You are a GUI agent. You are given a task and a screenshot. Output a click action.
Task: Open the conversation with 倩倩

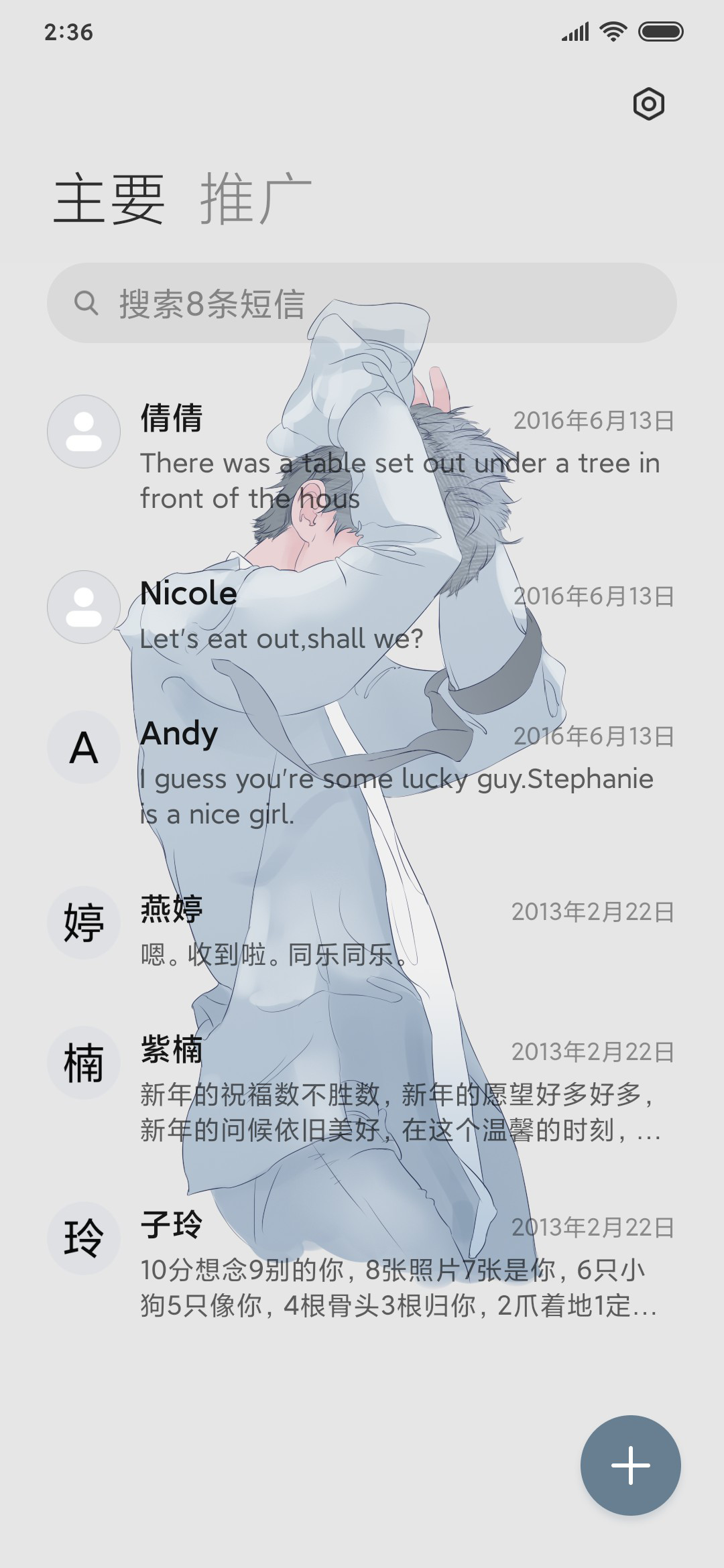coord(362,457)
